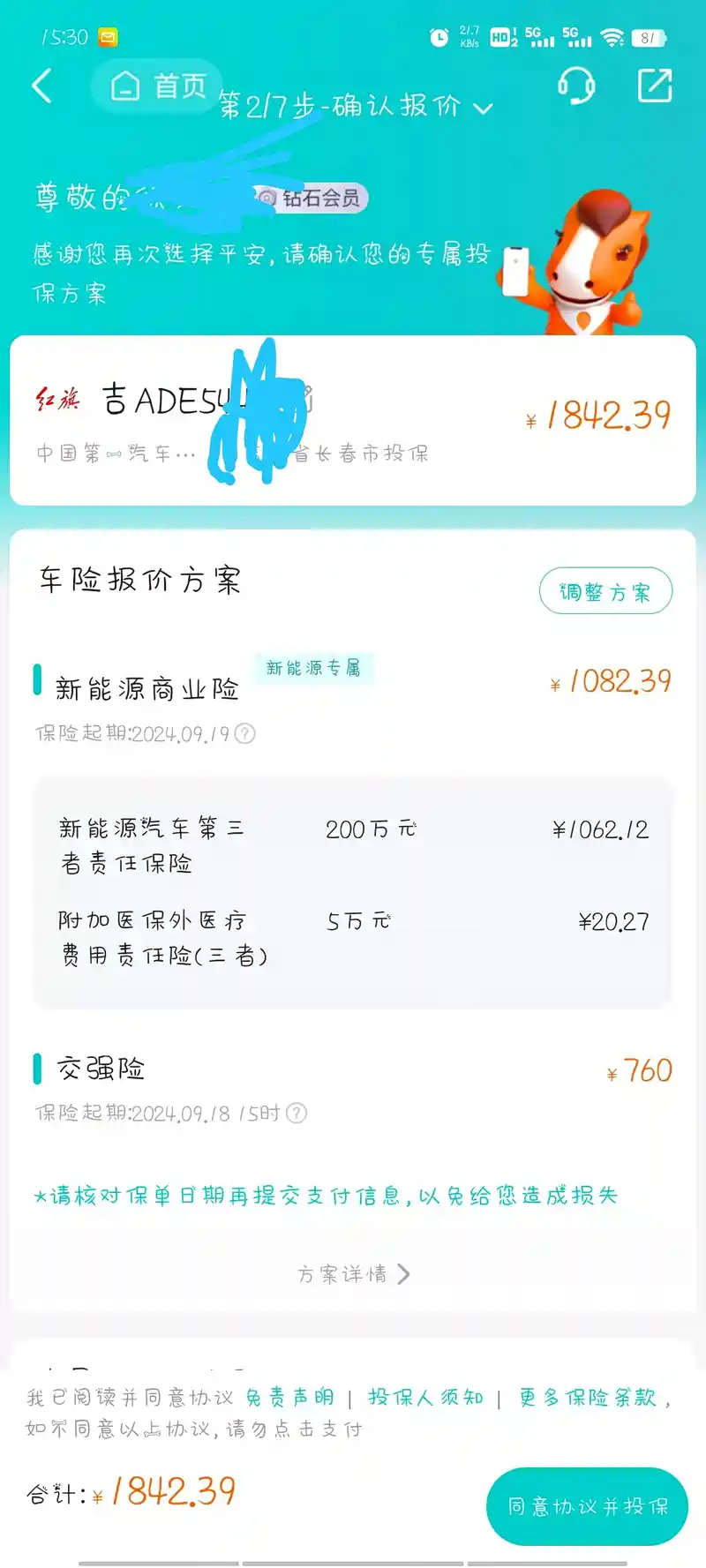Screen dimensions: 706x1568
Task: Expand the 第2/7步-确认报价 step dropdown
Action: [x=356, y=107]
